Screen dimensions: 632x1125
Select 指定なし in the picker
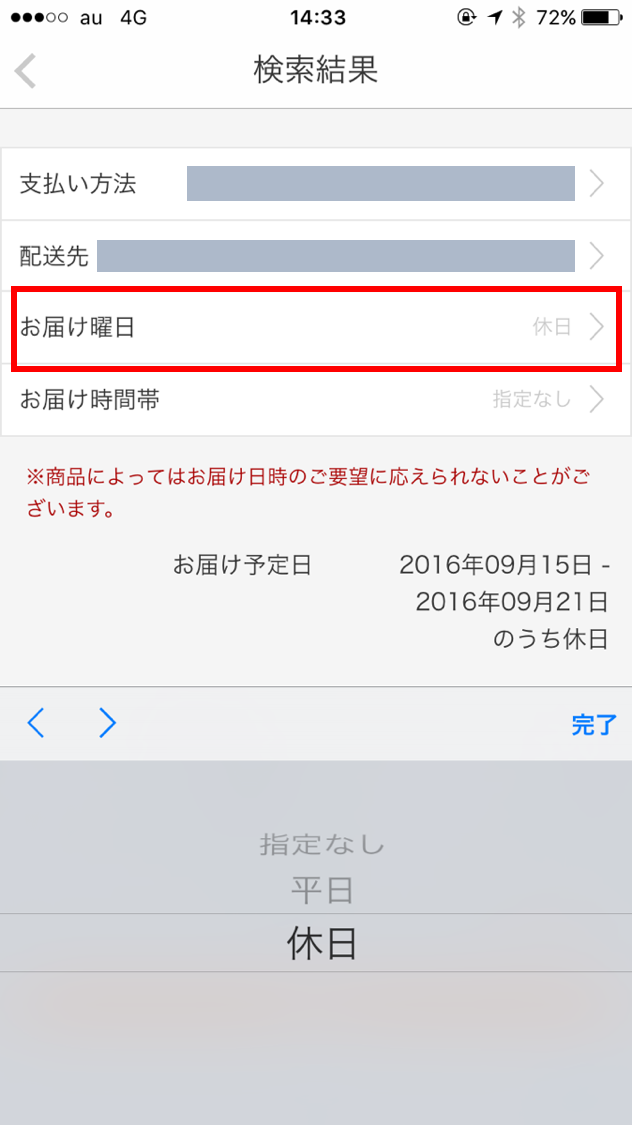point(322,844)
